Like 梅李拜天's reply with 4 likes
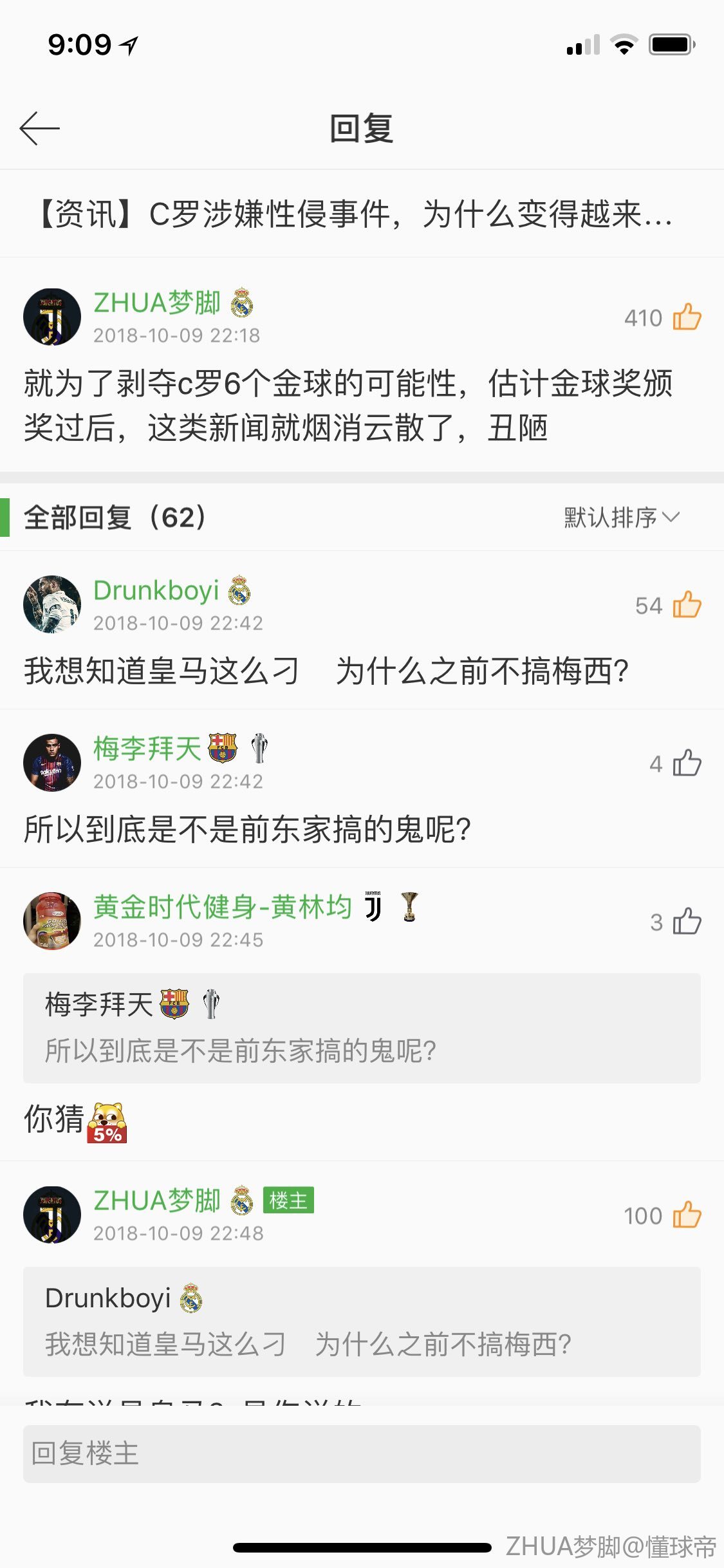 tap(686, 764)
